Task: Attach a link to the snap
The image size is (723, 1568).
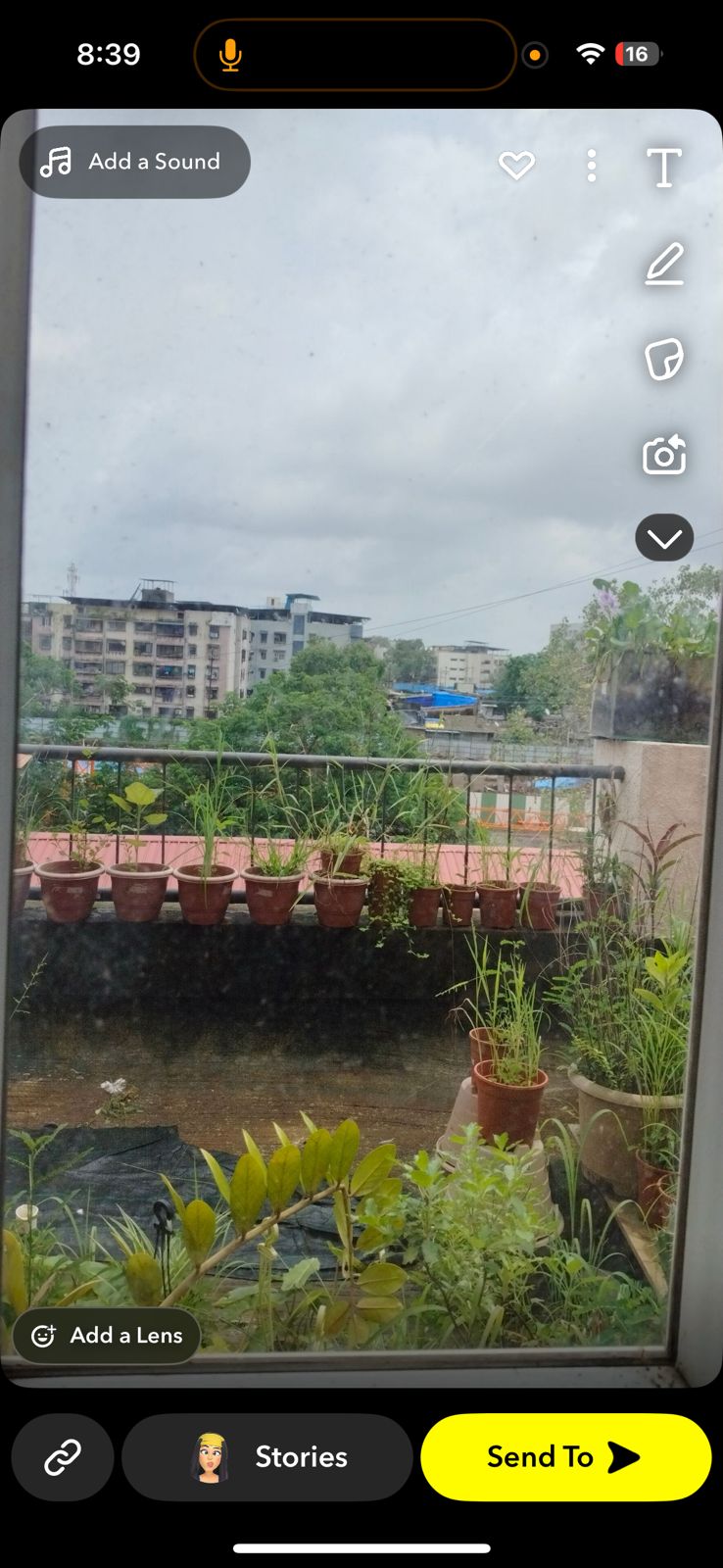Action: 63,1457
